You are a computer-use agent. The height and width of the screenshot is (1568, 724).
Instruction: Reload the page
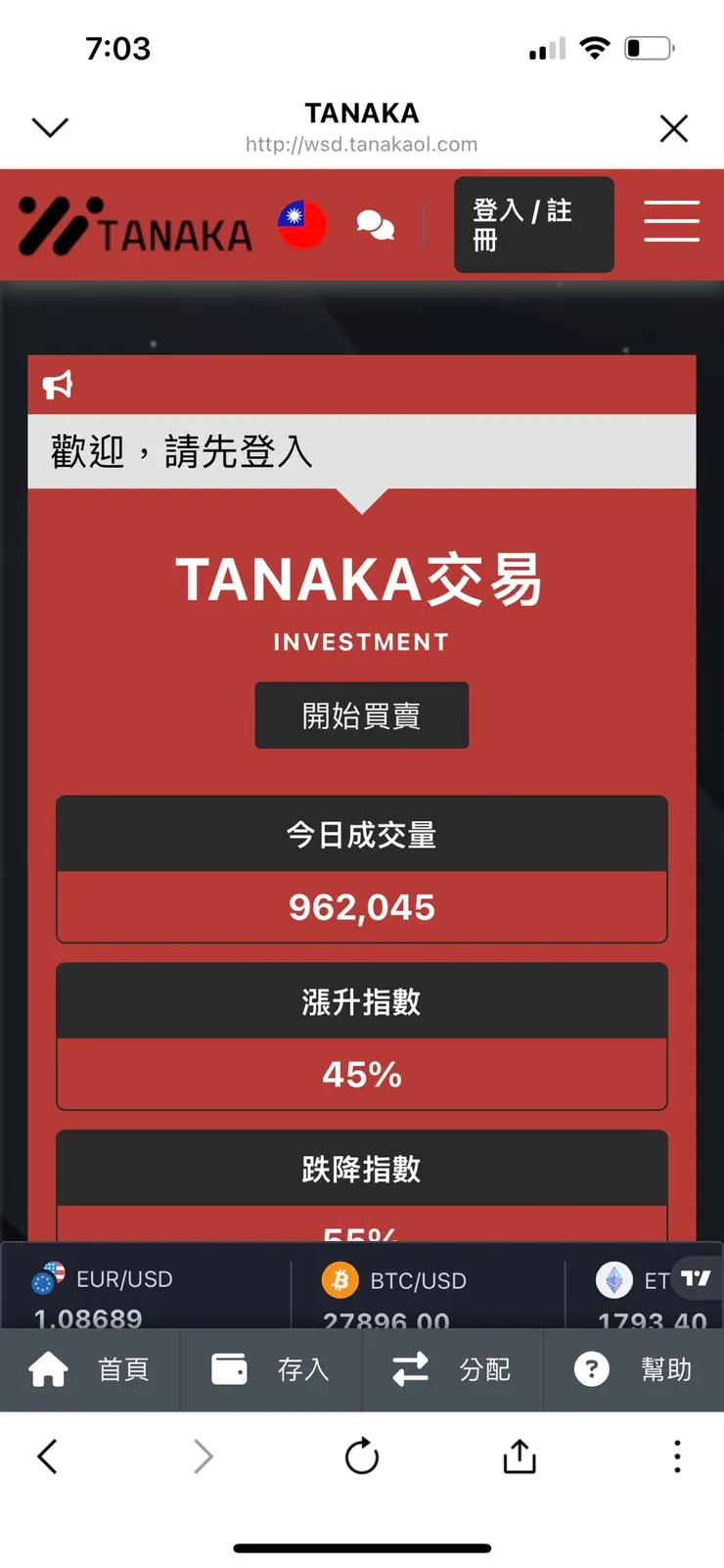pyautogui.click(x=362, y=1456)
